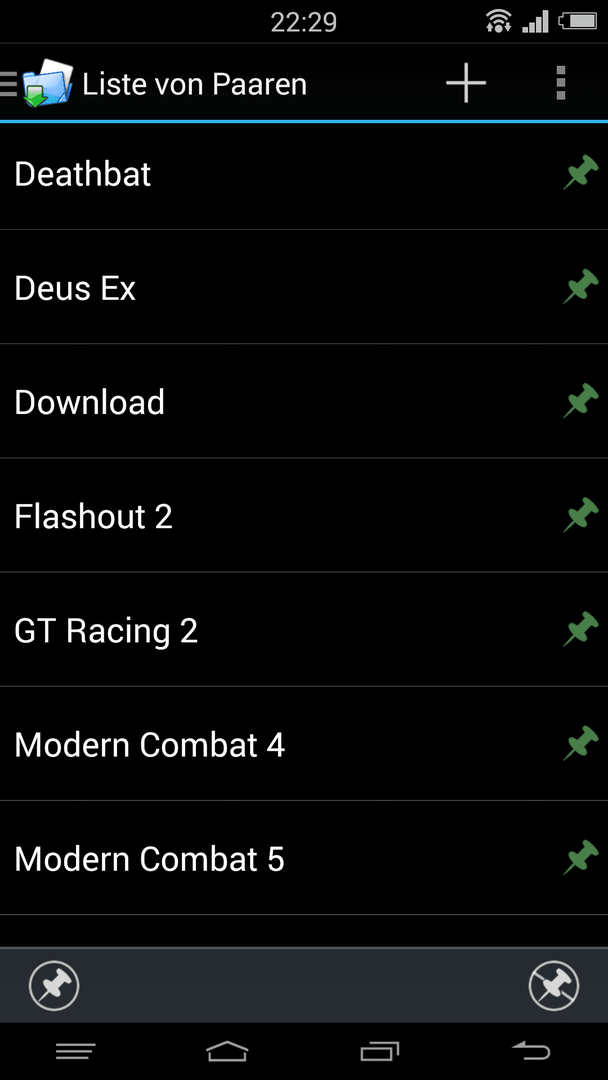Toggle the pin icon for Download
The height and width of the screenshot is (1080, 608).
[580, 401]
